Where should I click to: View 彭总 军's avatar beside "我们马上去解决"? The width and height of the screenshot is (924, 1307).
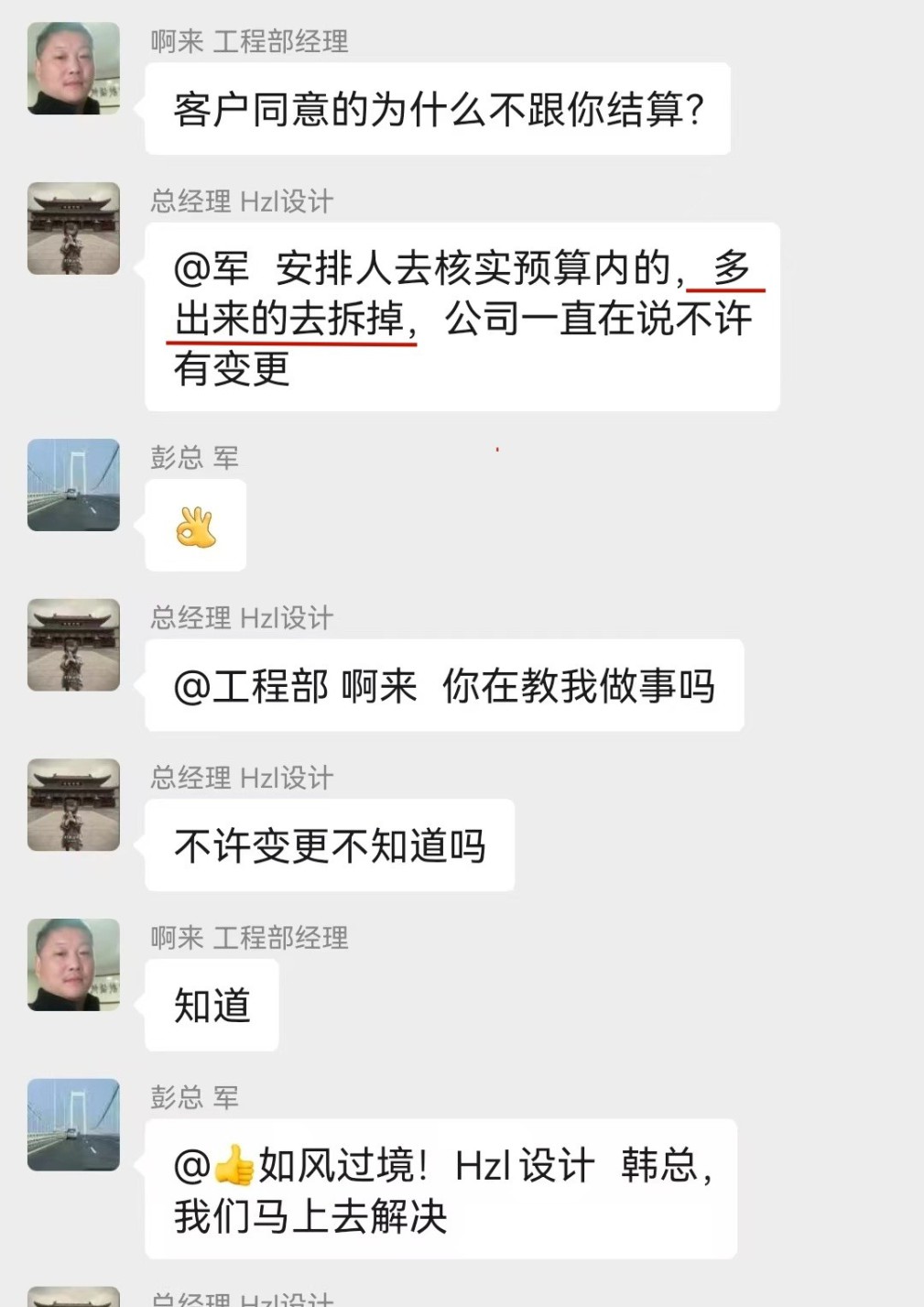click(x=73, y=1124)
